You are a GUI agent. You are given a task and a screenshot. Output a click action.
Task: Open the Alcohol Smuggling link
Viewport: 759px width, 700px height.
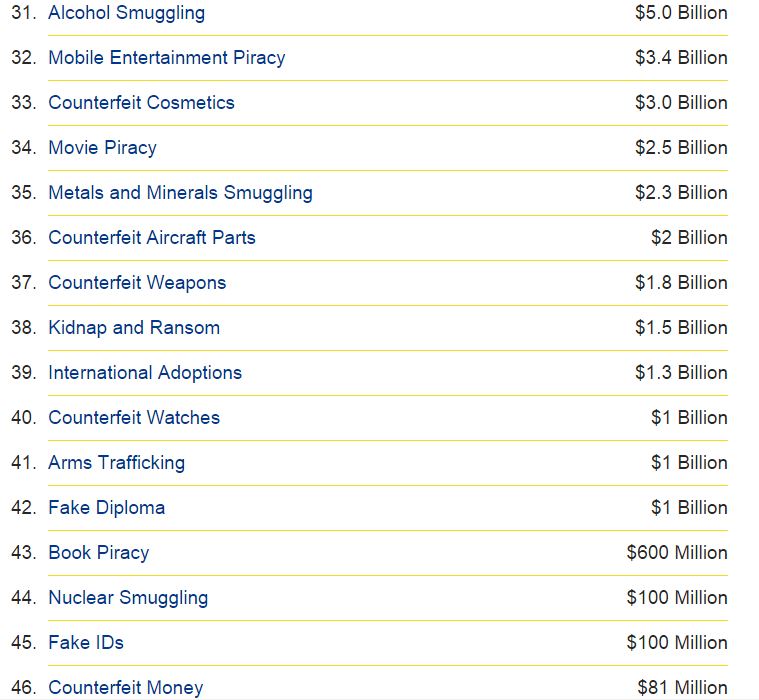126,13
